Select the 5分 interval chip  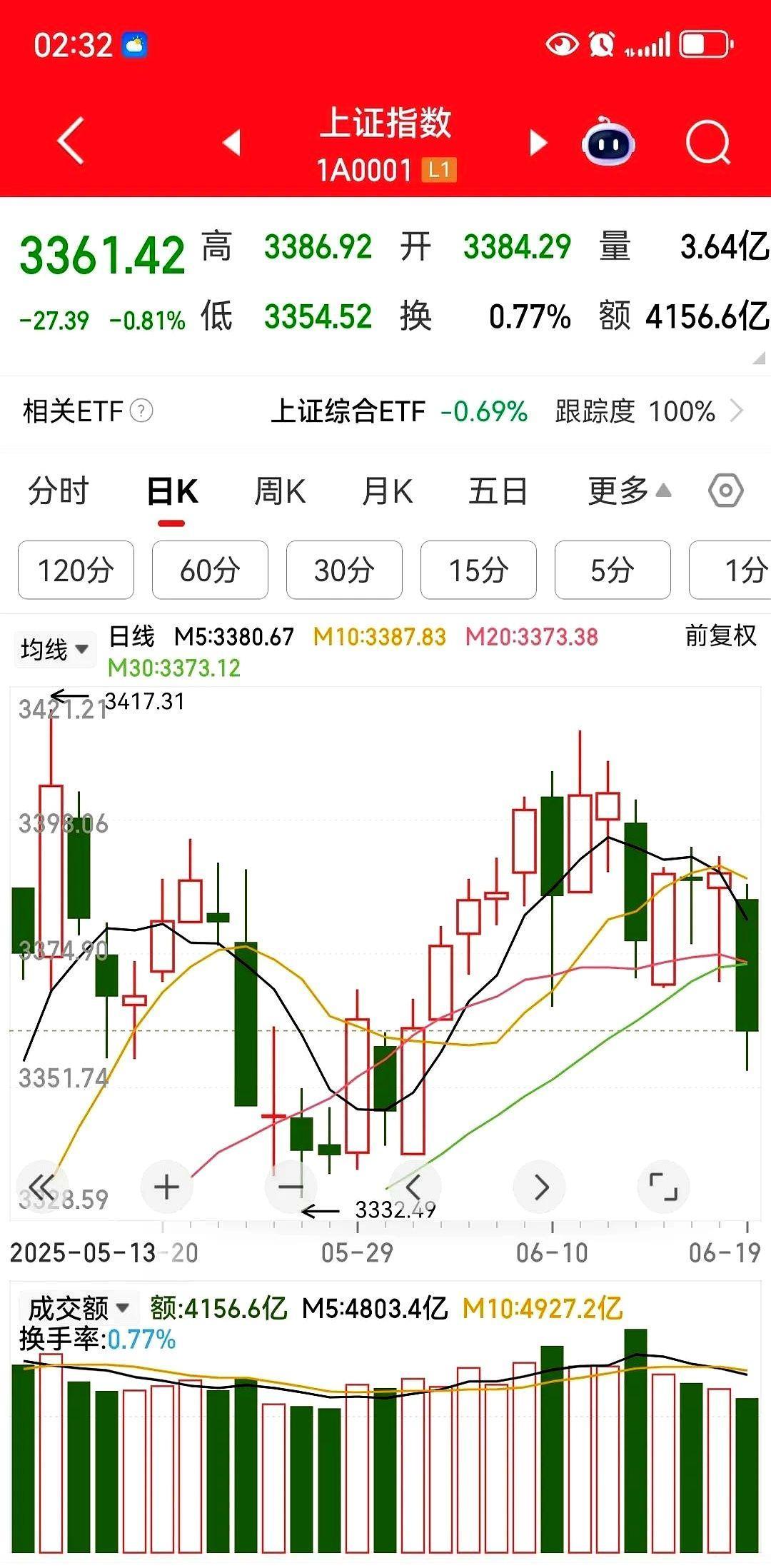tap(613, 570)
